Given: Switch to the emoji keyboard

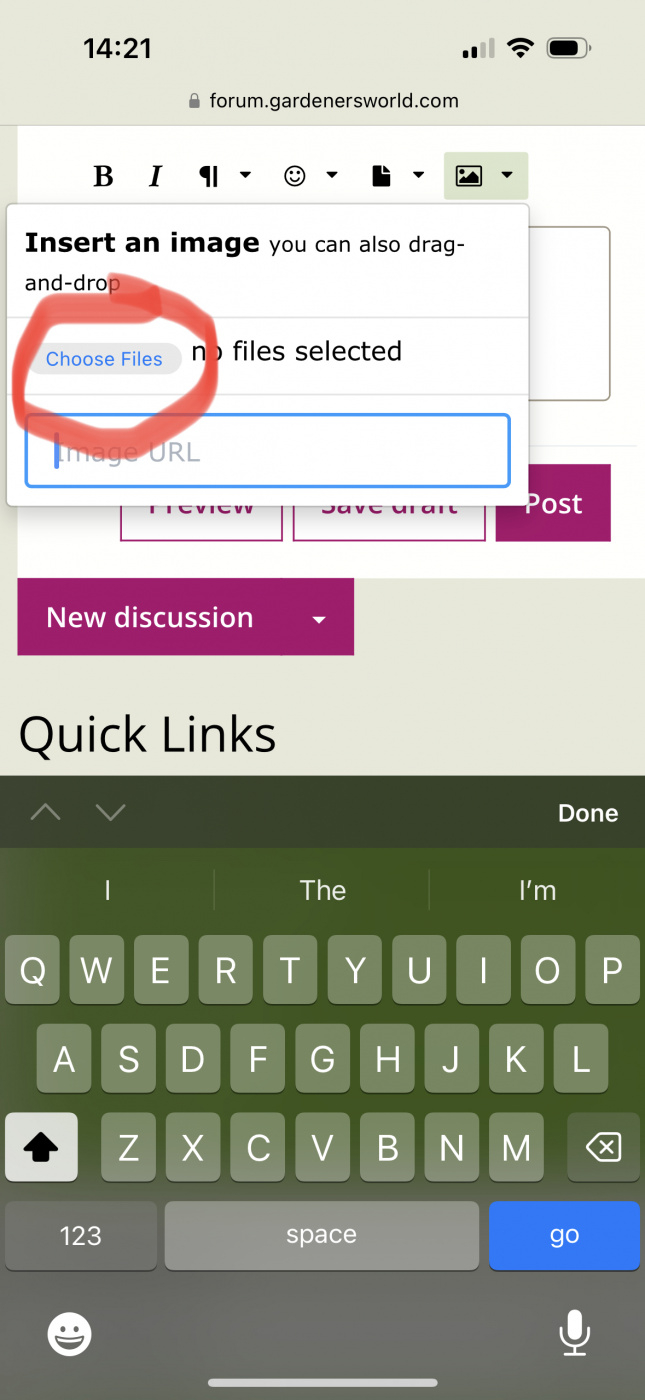Looking at the screenshot, I should [x=70, y=1333].
